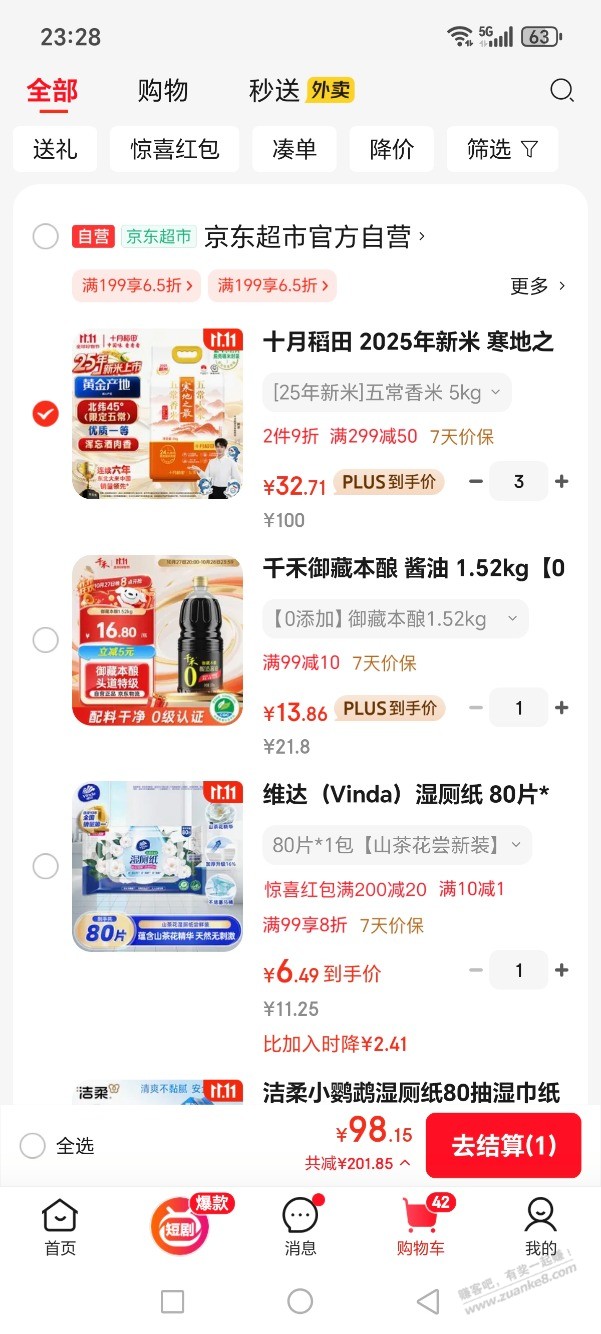601x1334 pixels.
Task: View 更多 store promotions
Action: pos(538,286)
